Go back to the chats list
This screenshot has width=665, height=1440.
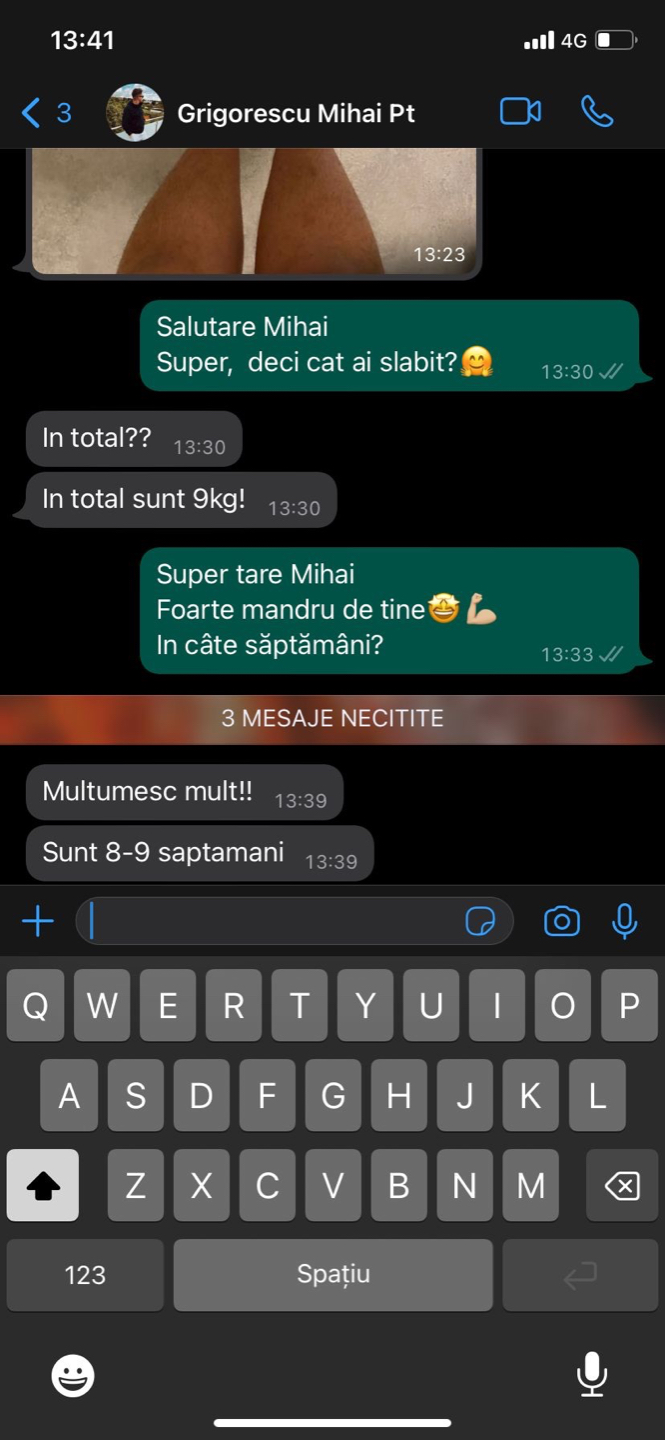click(x=44, y=113)
